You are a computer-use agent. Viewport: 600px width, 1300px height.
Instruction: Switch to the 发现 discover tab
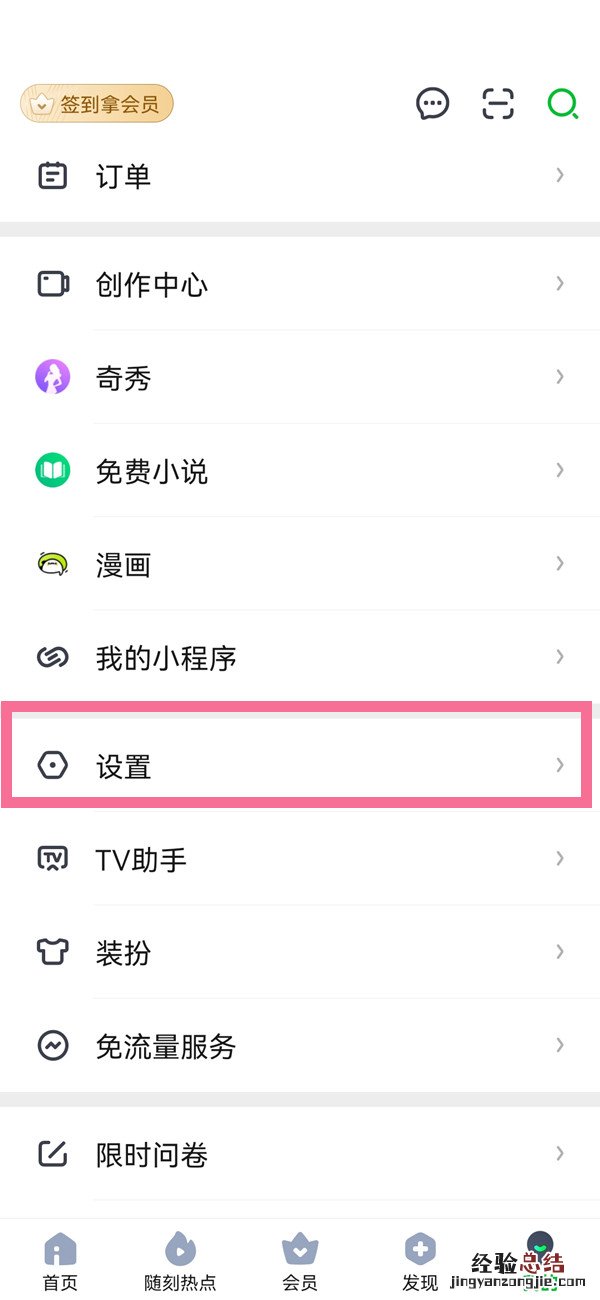(420, 1262)
